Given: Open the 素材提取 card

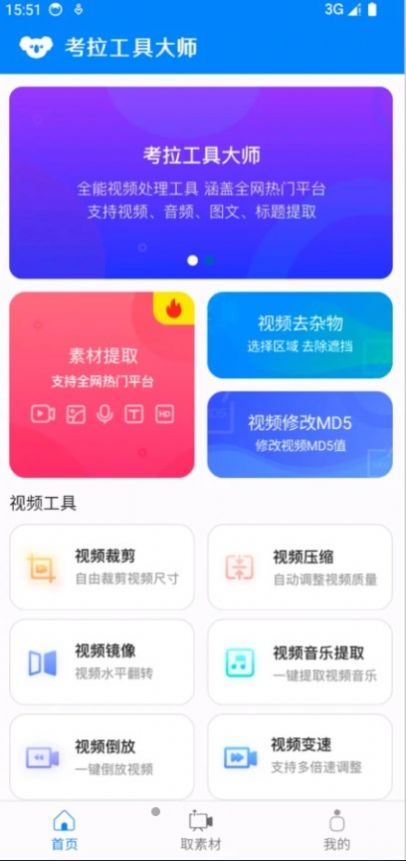Looking at the screenshot, I should tap(102, 384).
